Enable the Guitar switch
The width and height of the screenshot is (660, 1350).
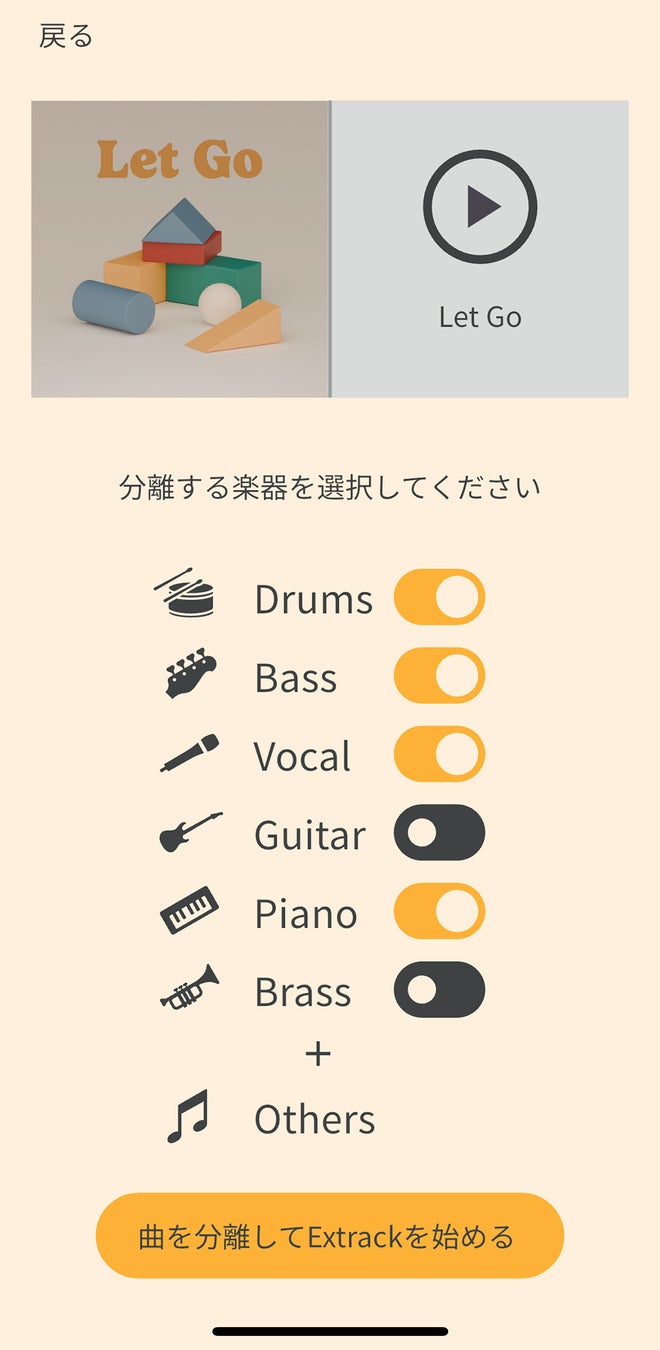(x=439, y=833)
